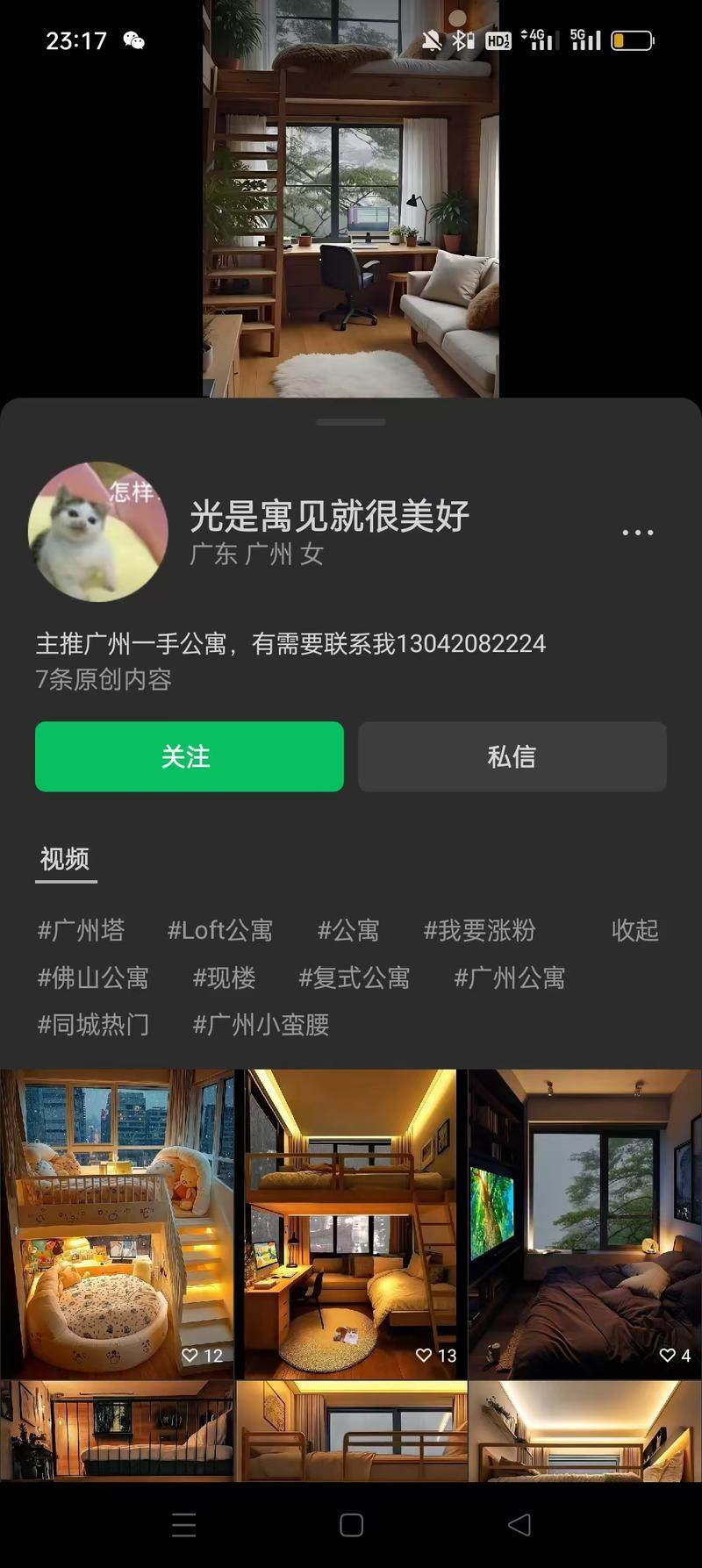Collapse the hashtag list with 收起
The image size is (702, 1568).
point(634,930)
